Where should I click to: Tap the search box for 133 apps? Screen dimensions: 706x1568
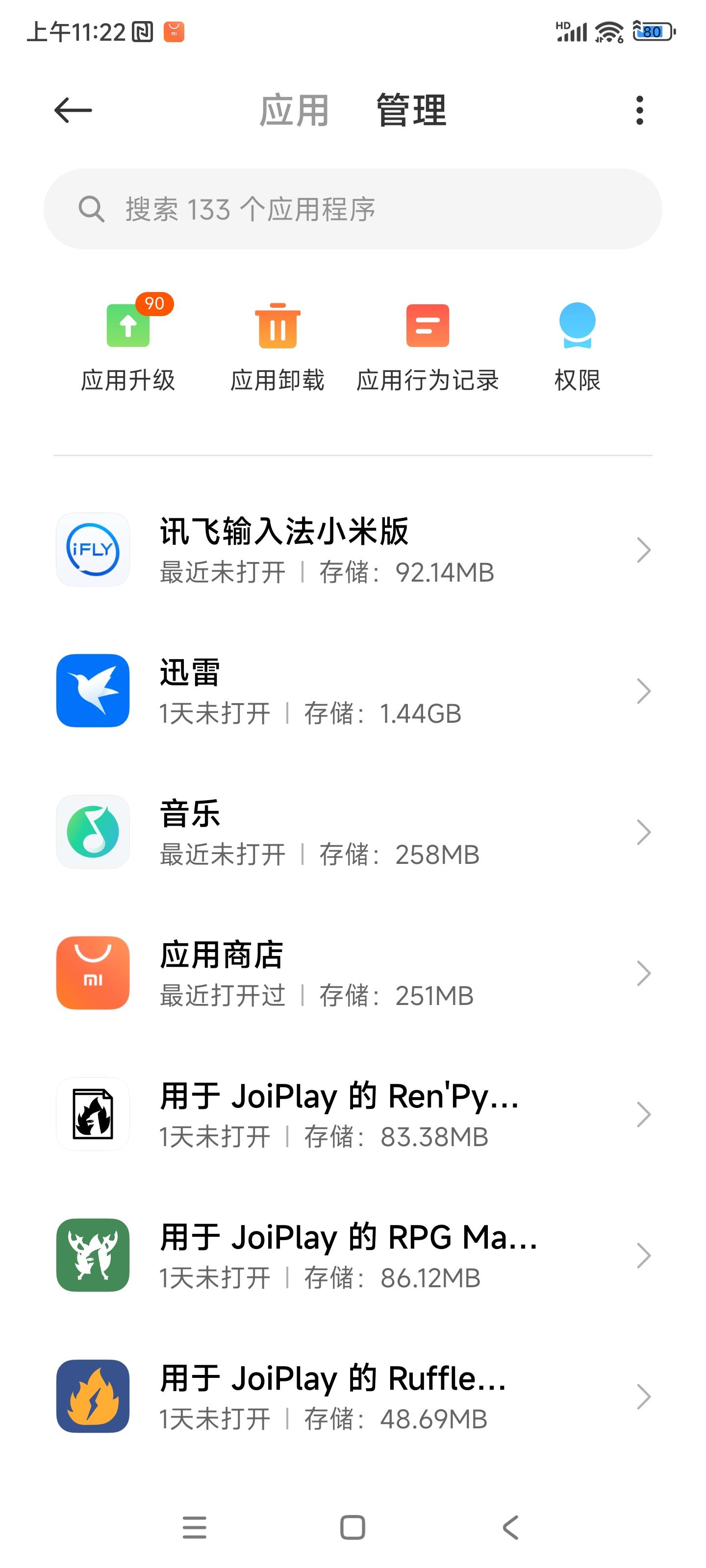pos(353,209)
